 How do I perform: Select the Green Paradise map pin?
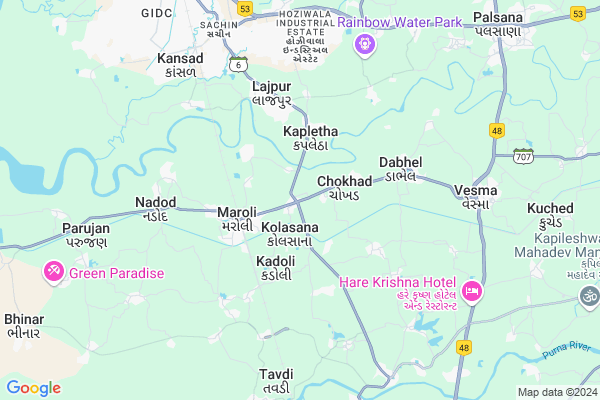[53, 271]
